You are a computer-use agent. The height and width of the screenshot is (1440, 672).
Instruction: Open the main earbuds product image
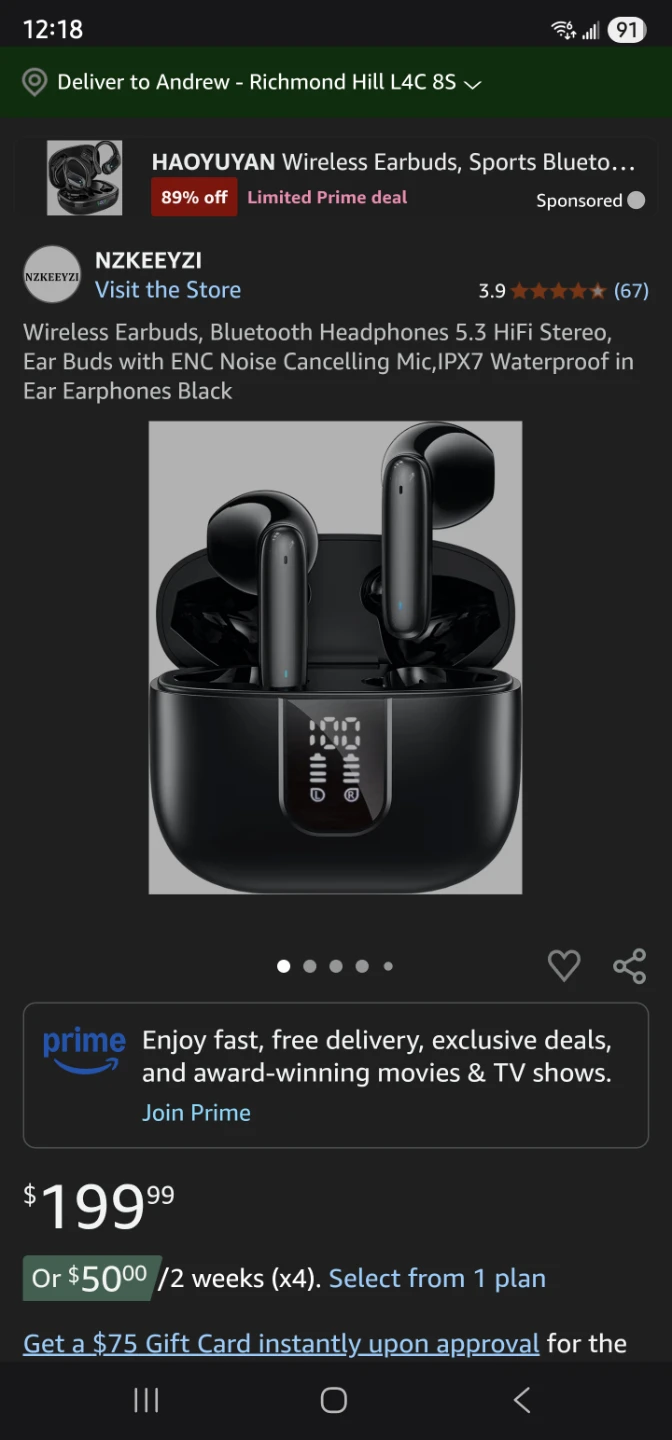click(x=335, y=657)
